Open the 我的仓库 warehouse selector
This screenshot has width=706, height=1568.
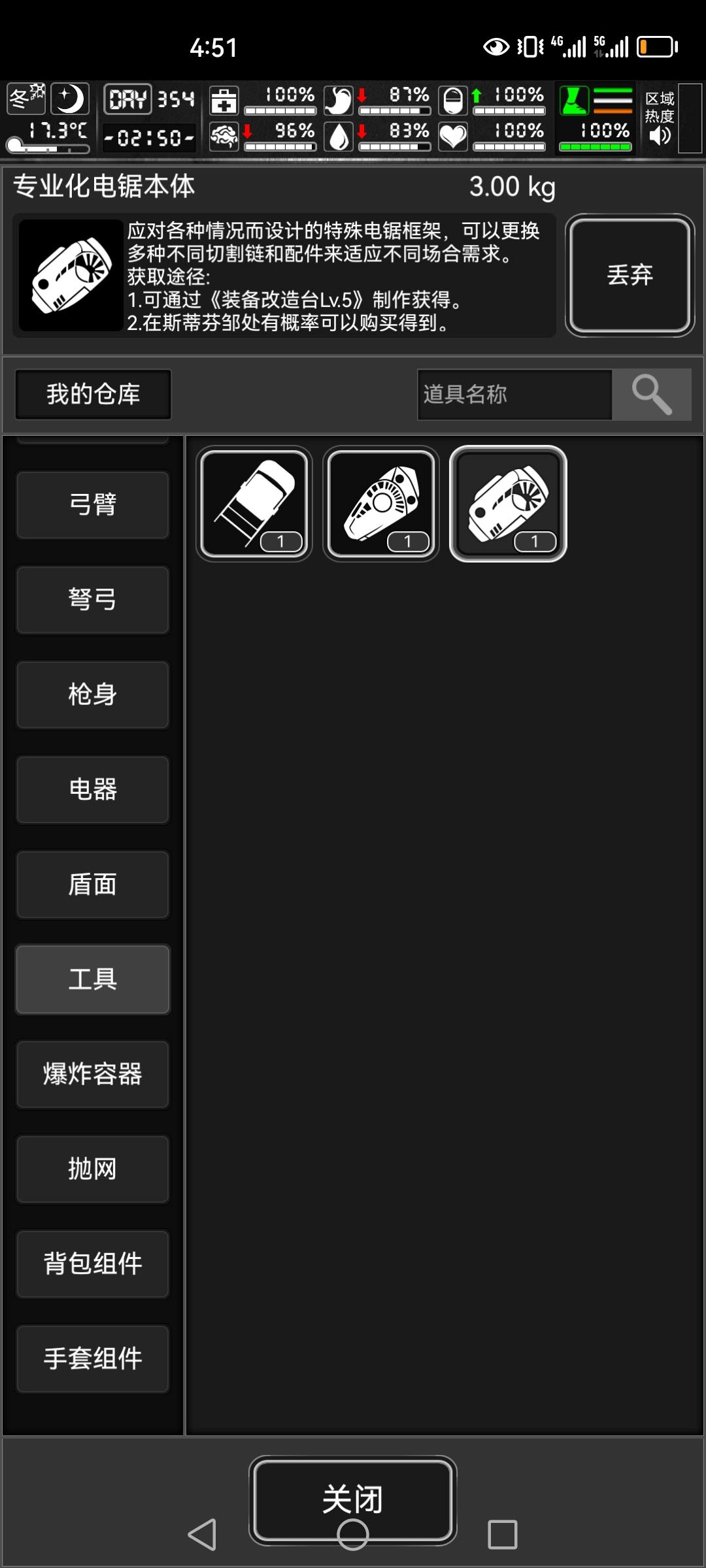click(92, 395)
